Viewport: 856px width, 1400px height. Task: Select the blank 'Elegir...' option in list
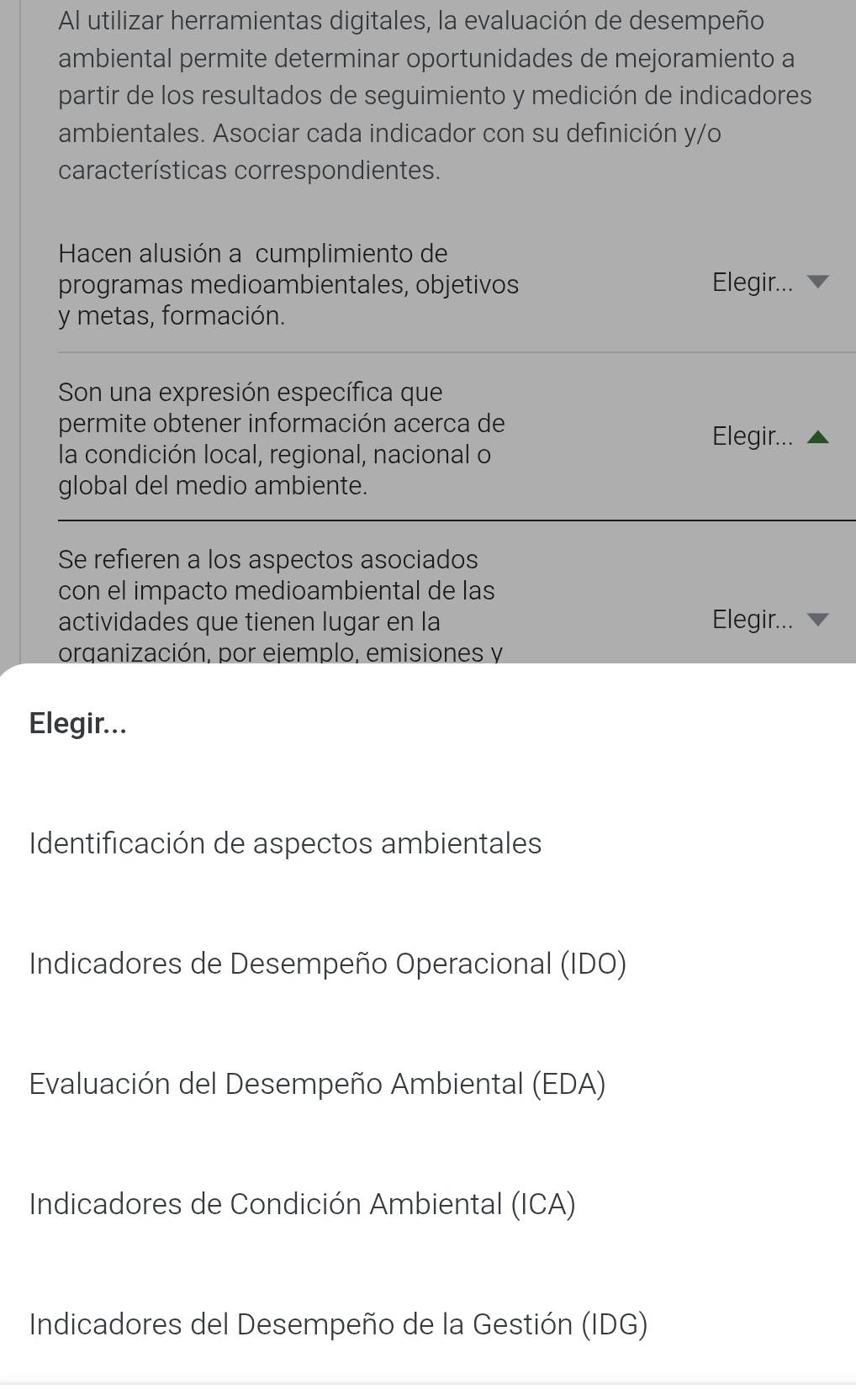click(x=77, y=723)
